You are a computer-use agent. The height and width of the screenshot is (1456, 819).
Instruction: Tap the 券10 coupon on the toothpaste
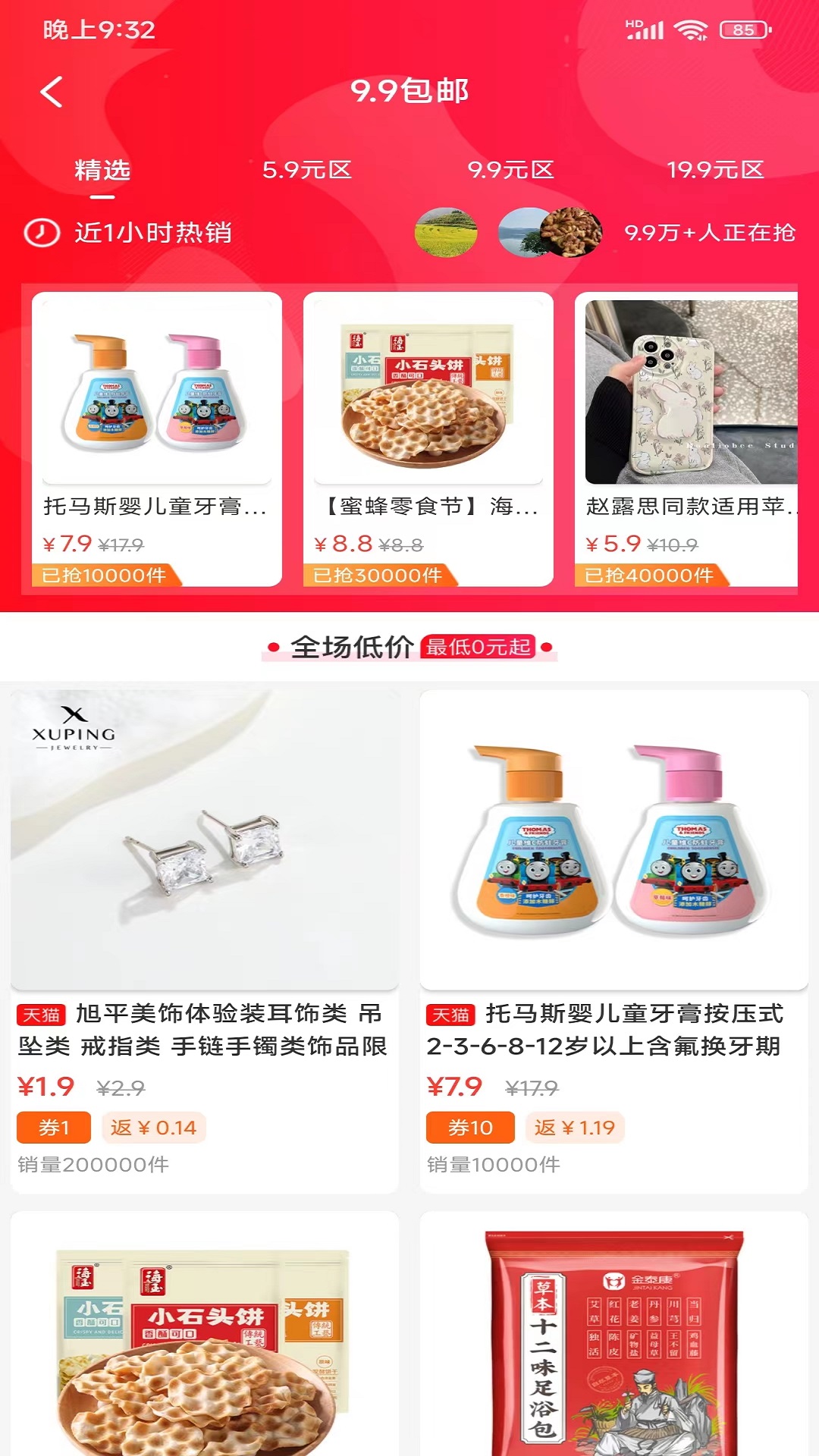tap(470, 1128)
